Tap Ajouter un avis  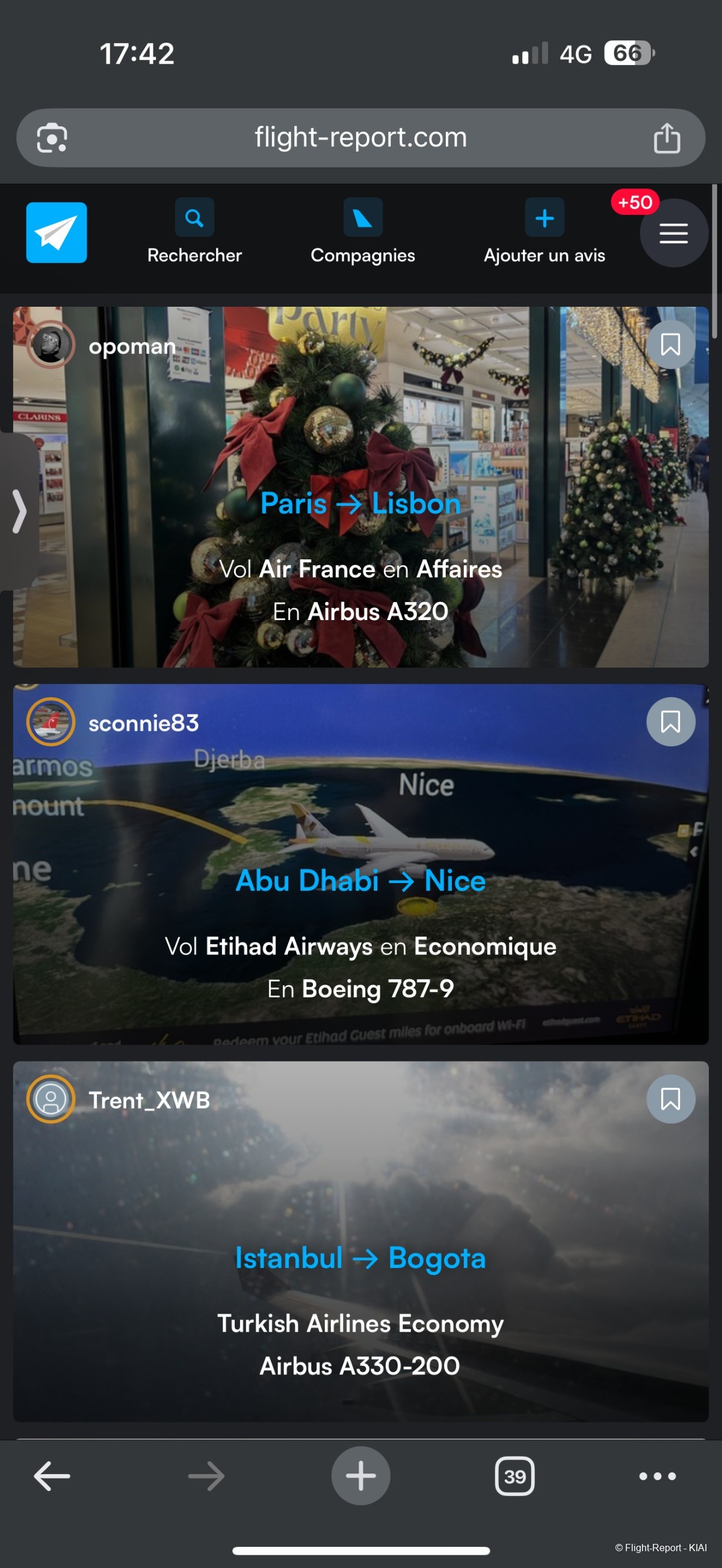click(x=545, y=232)
